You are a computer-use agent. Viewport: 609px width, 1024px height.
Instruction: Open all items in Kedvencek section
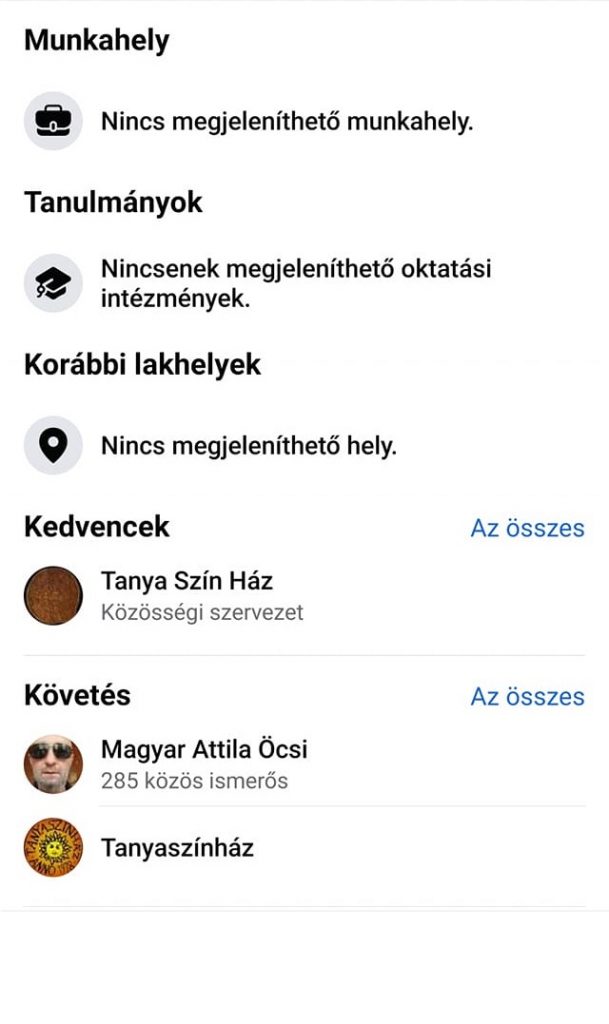click(527, 528)
